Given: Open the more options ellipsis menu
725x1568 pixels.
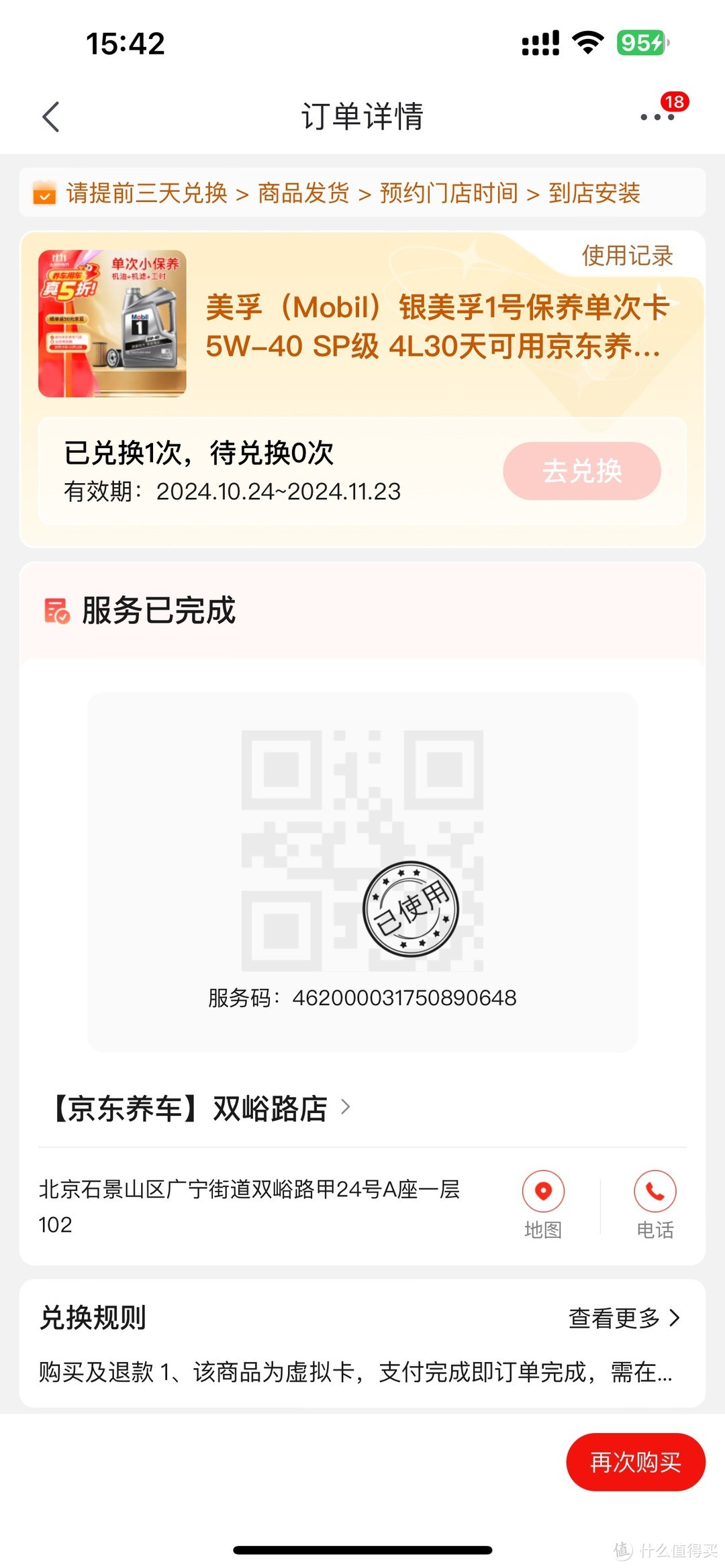Looking at the screenshot, I should click(x=656, y=117).
